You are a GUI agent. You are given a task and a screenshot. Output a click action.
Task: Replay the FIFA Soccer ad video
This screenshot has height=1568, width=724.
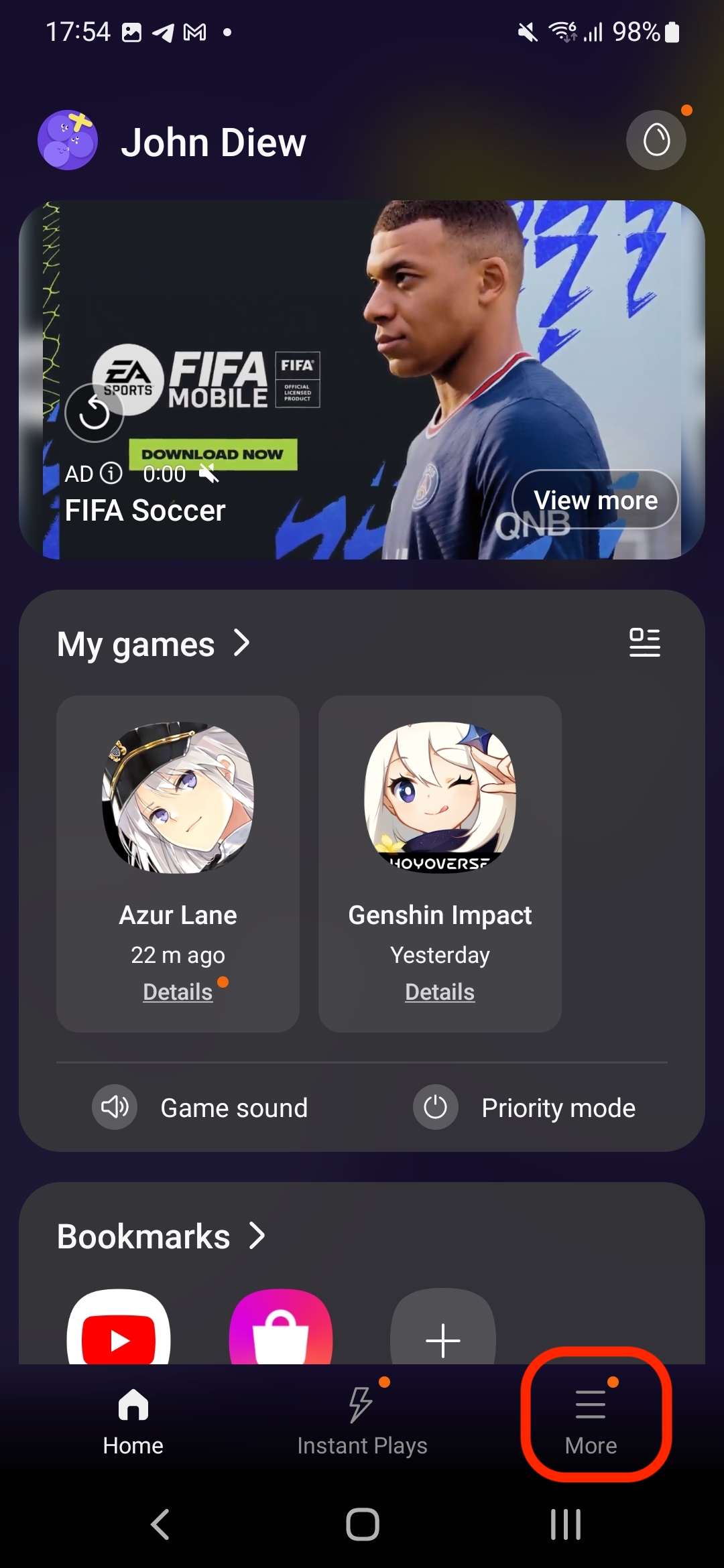[x=95, y=413]
